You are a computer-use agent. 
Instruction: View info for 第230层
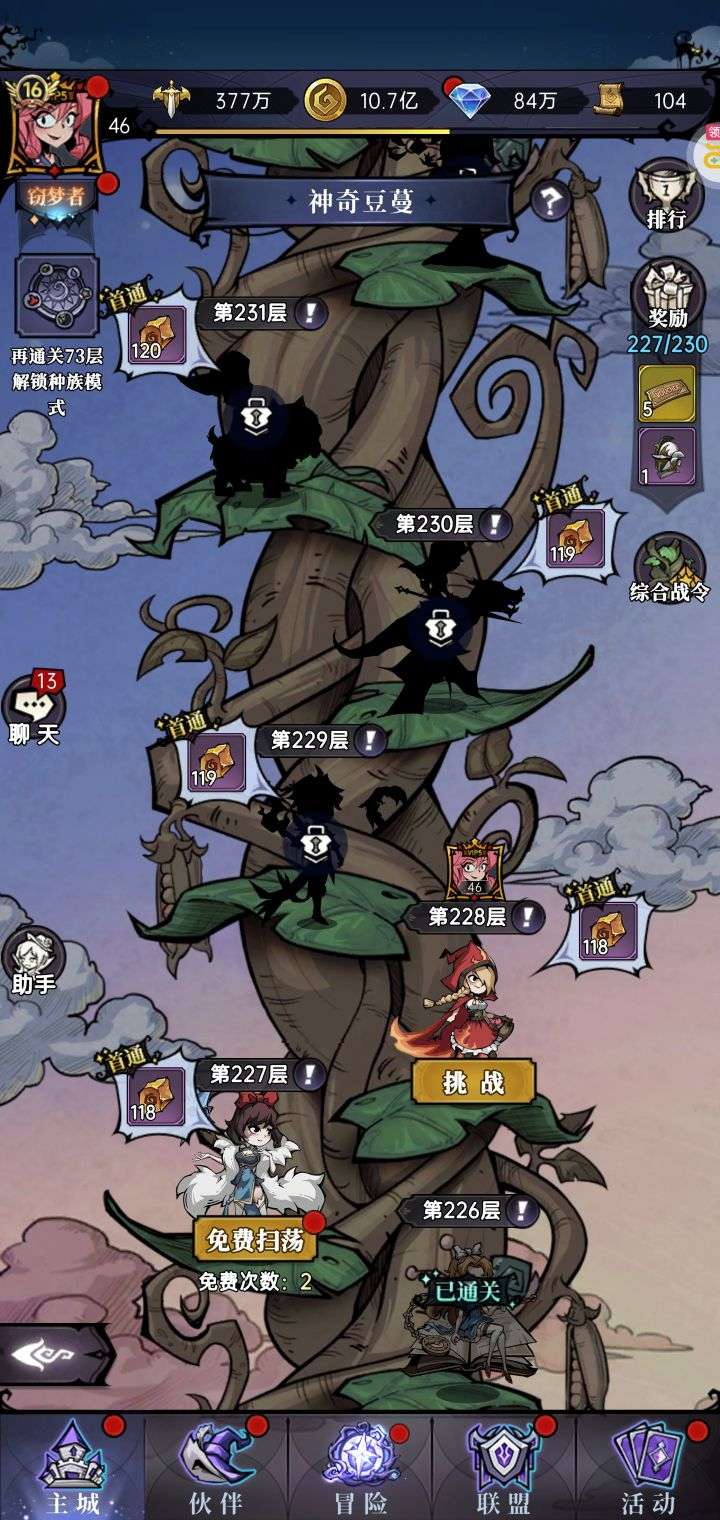coord(494,524)
